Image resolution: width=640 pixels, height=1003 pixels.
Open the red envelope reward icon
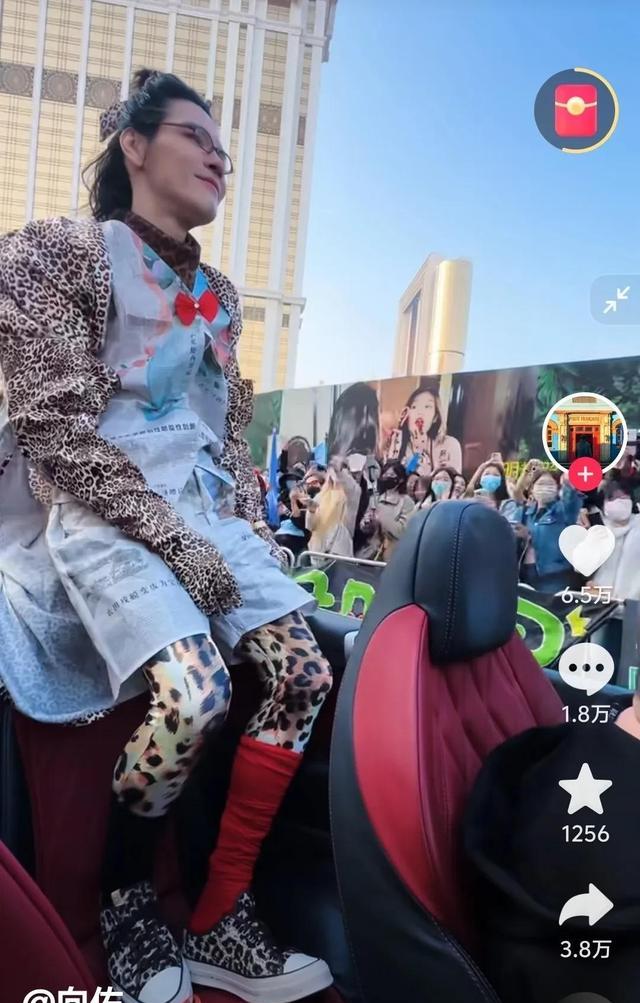tap(576, 110)
